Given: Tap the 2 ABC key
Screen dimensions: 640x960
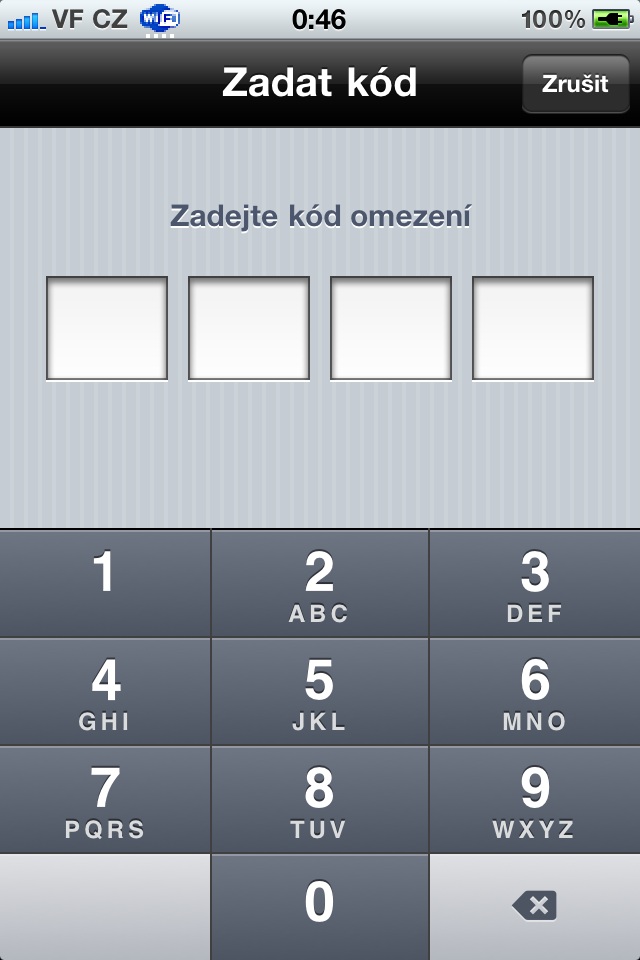Looking at the screenshot, I should coord(319,583).
